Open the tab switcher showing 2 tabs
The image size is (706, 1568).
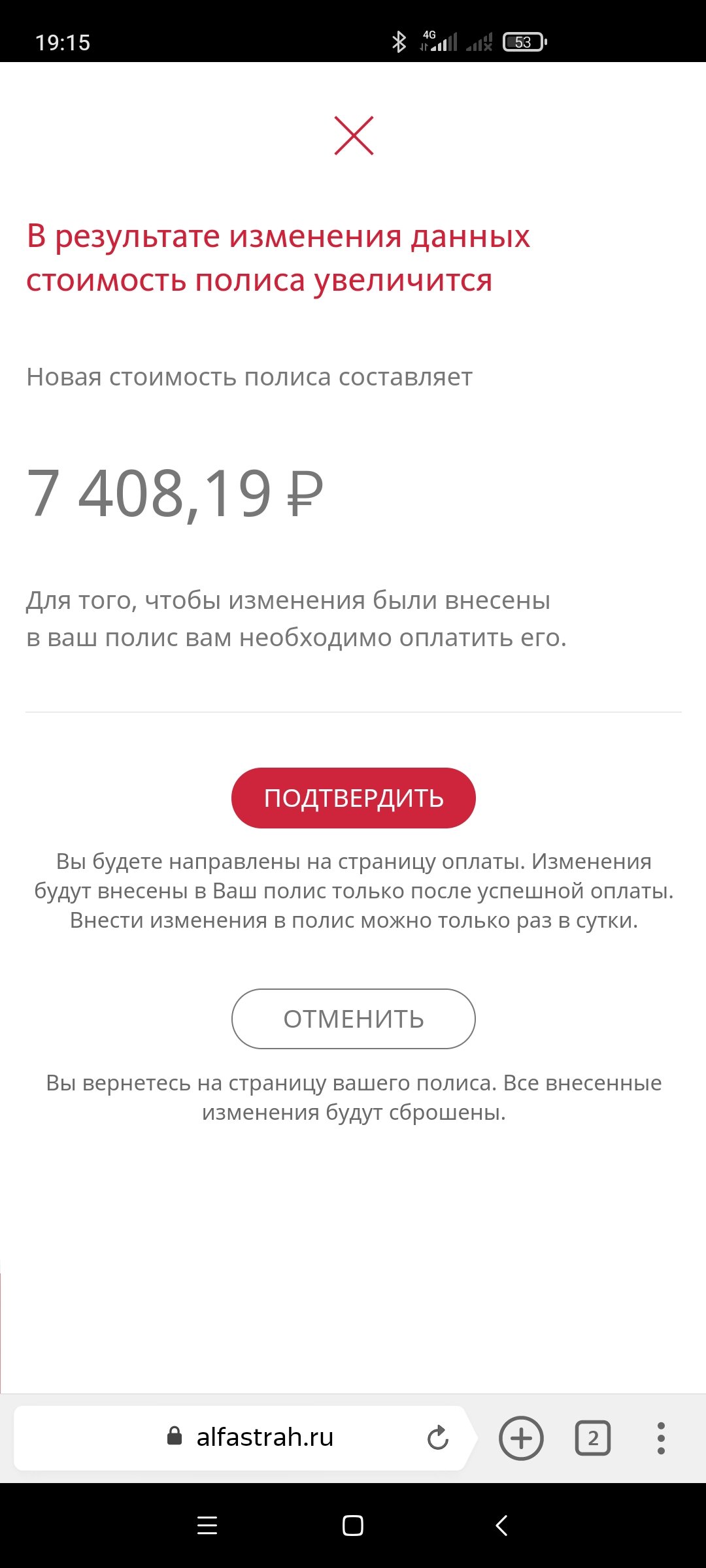coord(593,1438)
